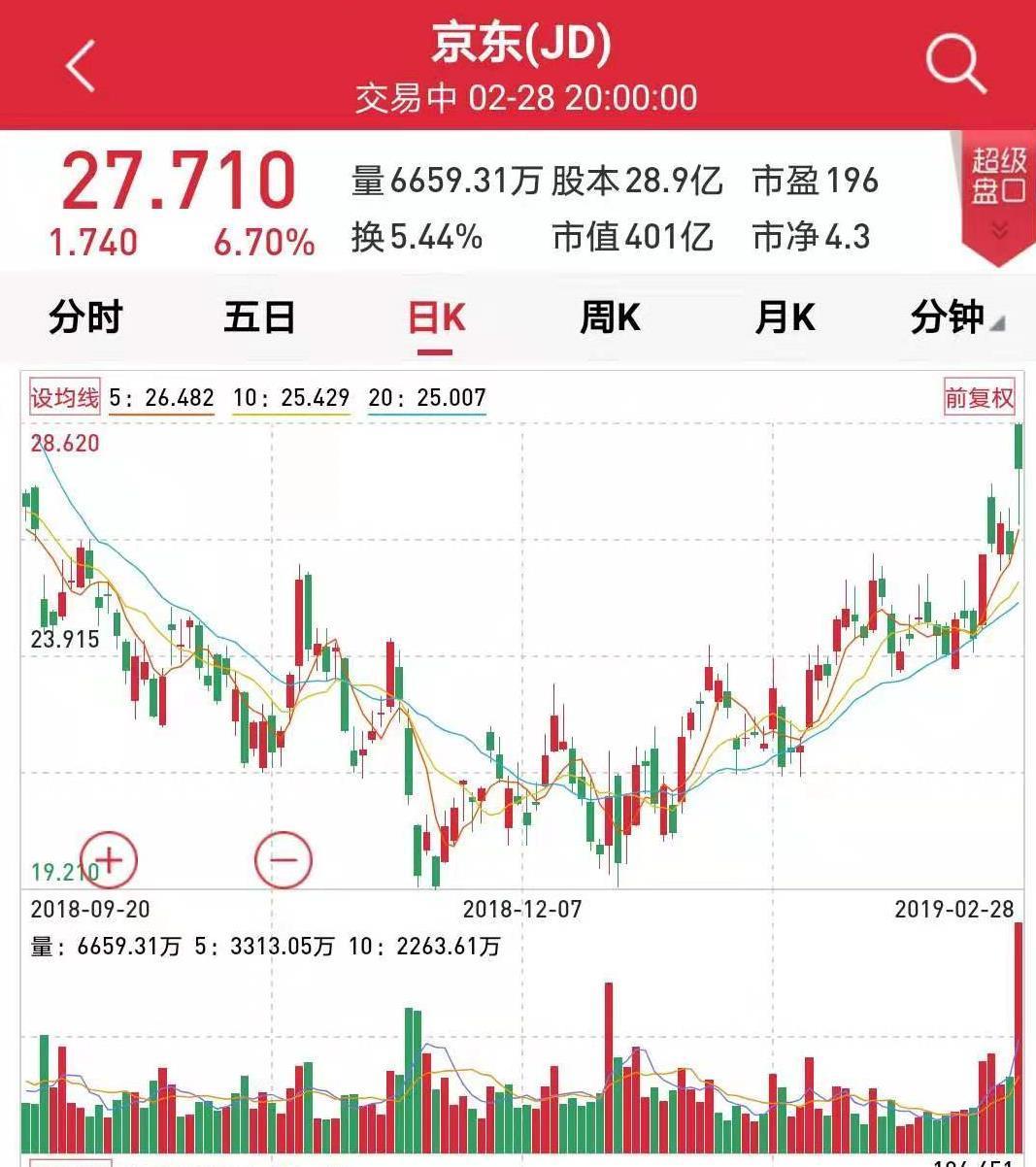The height and width of the screenshot is (1167, 1036).
Task: Switch to the 周K chart tab
Action: point(610,317)
